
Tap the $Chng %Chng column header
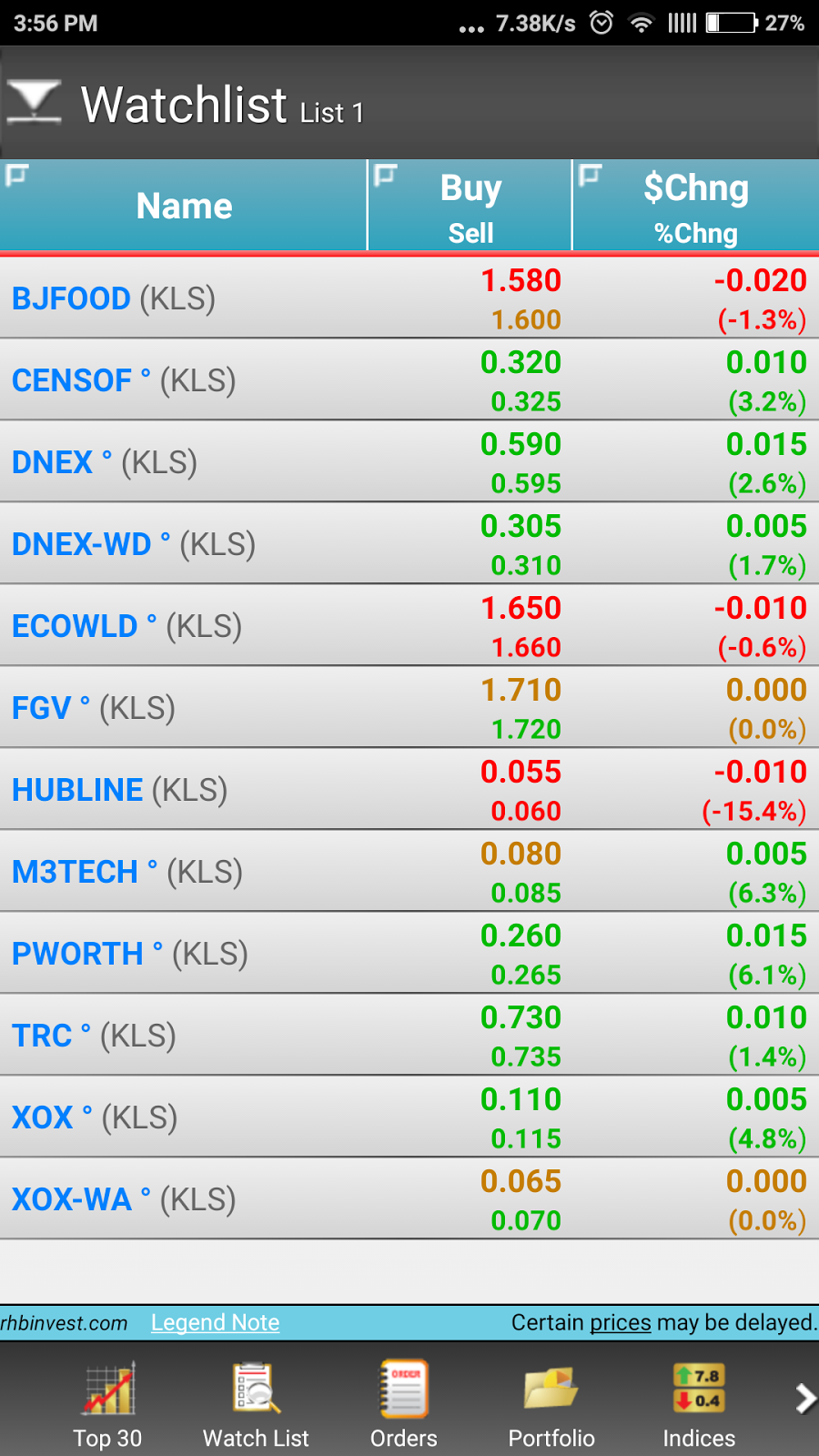point(696,207)
